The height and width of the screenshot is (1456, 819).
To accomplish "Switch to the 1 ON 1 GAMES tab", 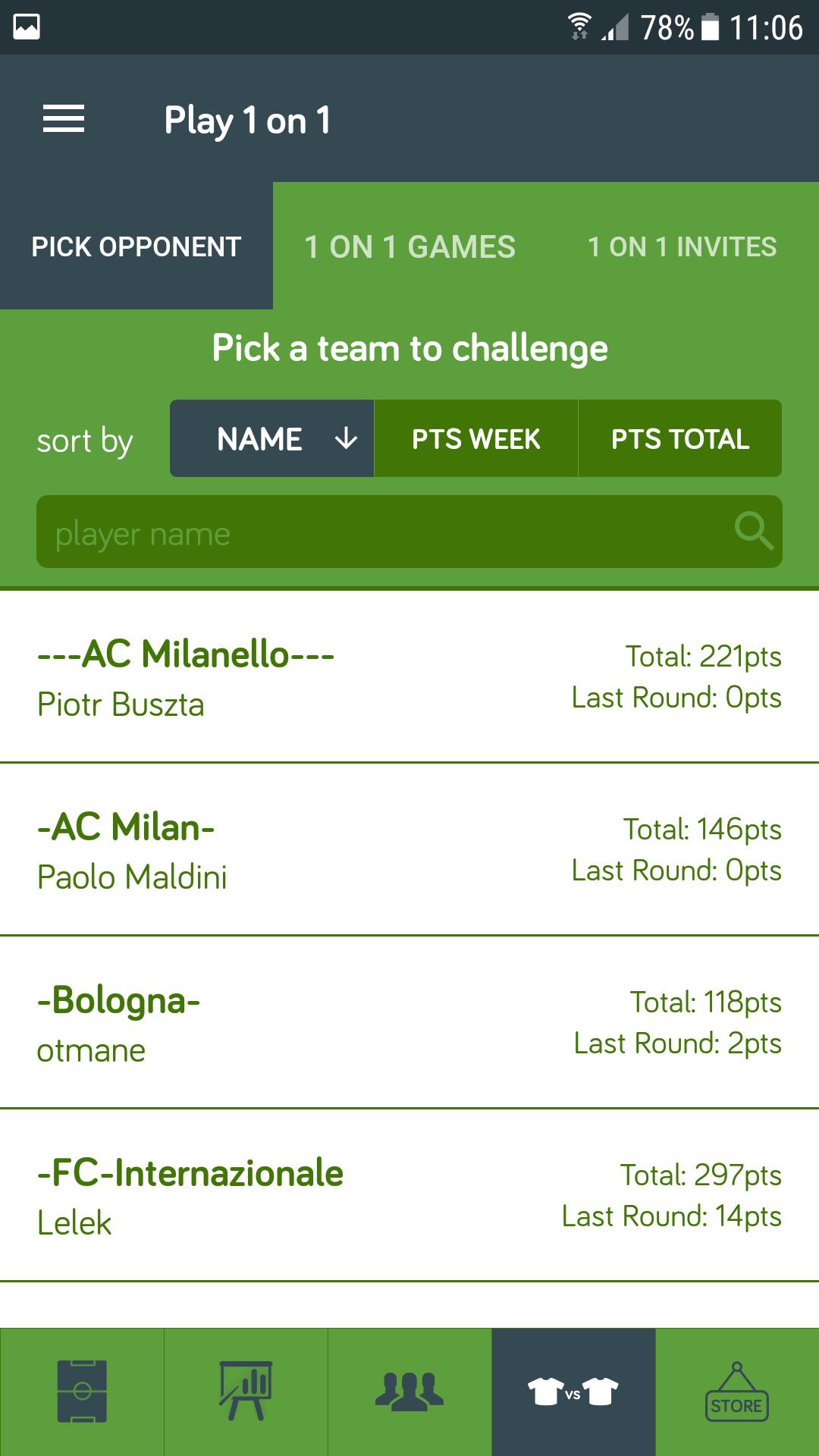I will [x=409, y=246].
